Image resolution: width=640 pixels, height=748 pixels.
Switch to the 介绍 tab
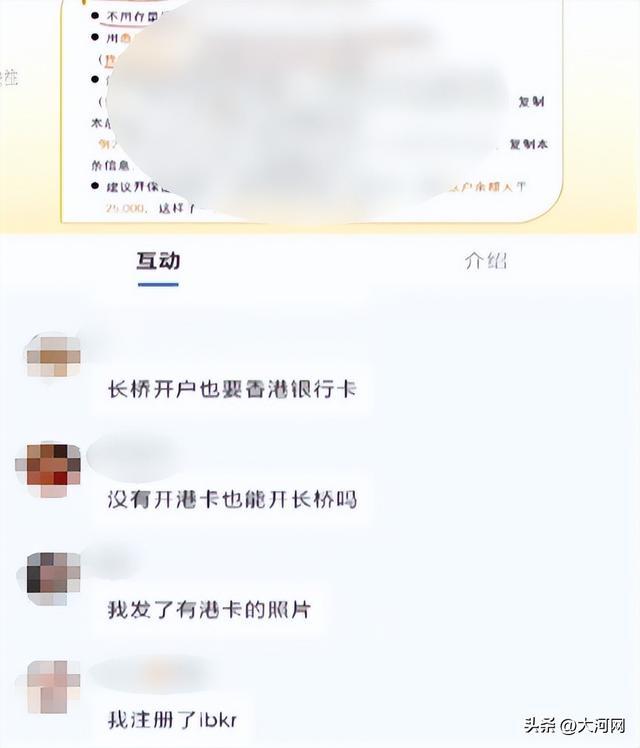pos(486,261)
